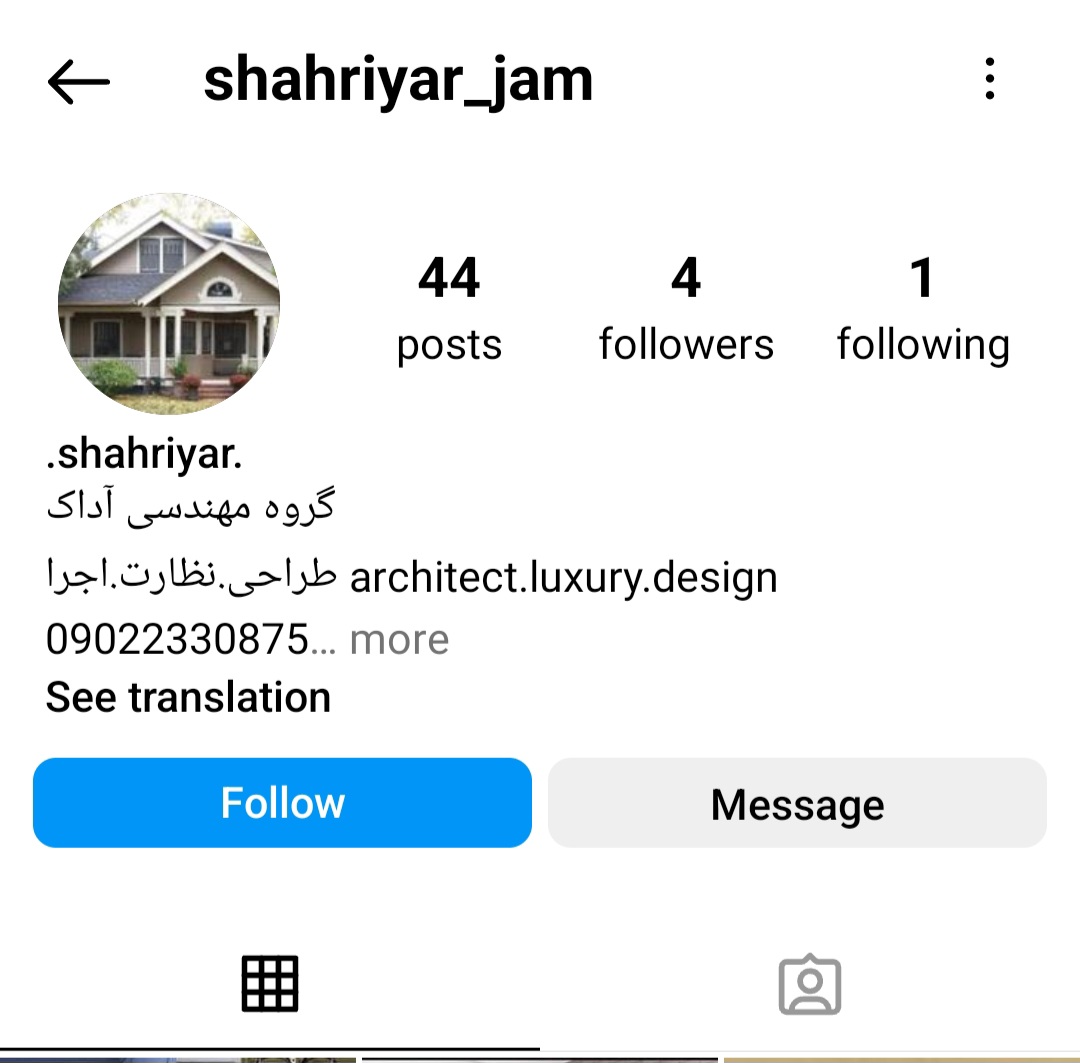Go back using the arrow icon
The height and width of the screenshot is (1063, 1080).
click(x=78, y=81)
